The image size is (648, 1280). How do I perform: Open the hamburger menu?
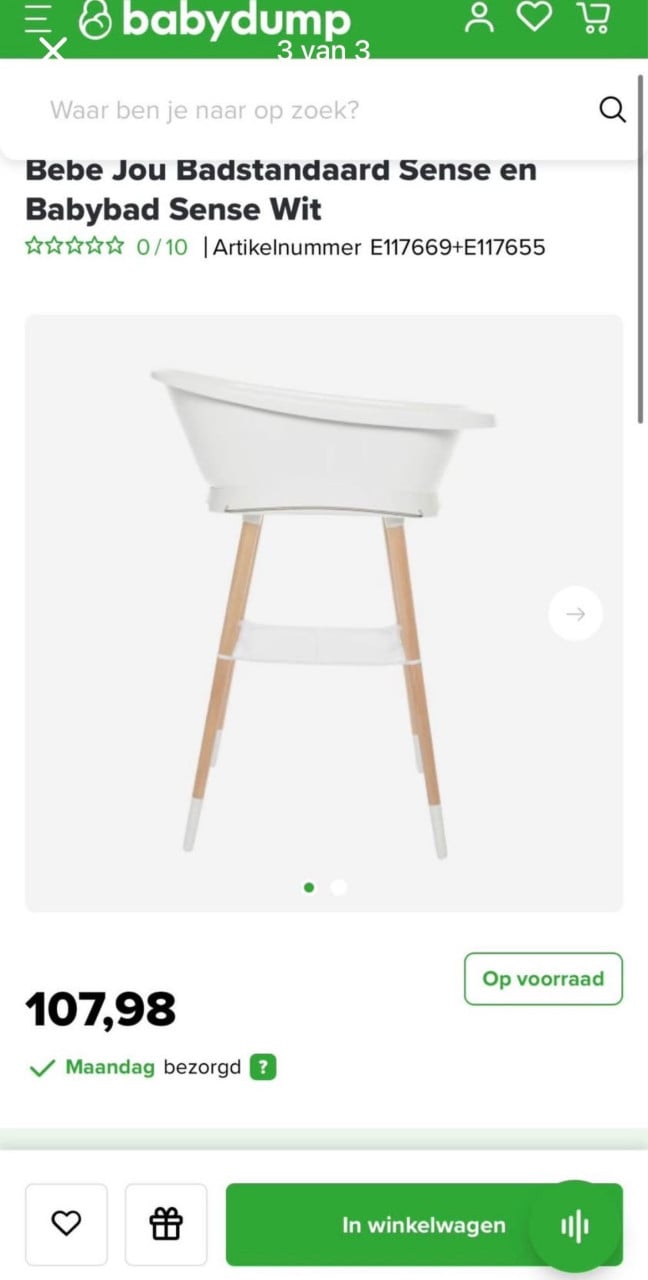pyautogui.click(x=38, y=17)
